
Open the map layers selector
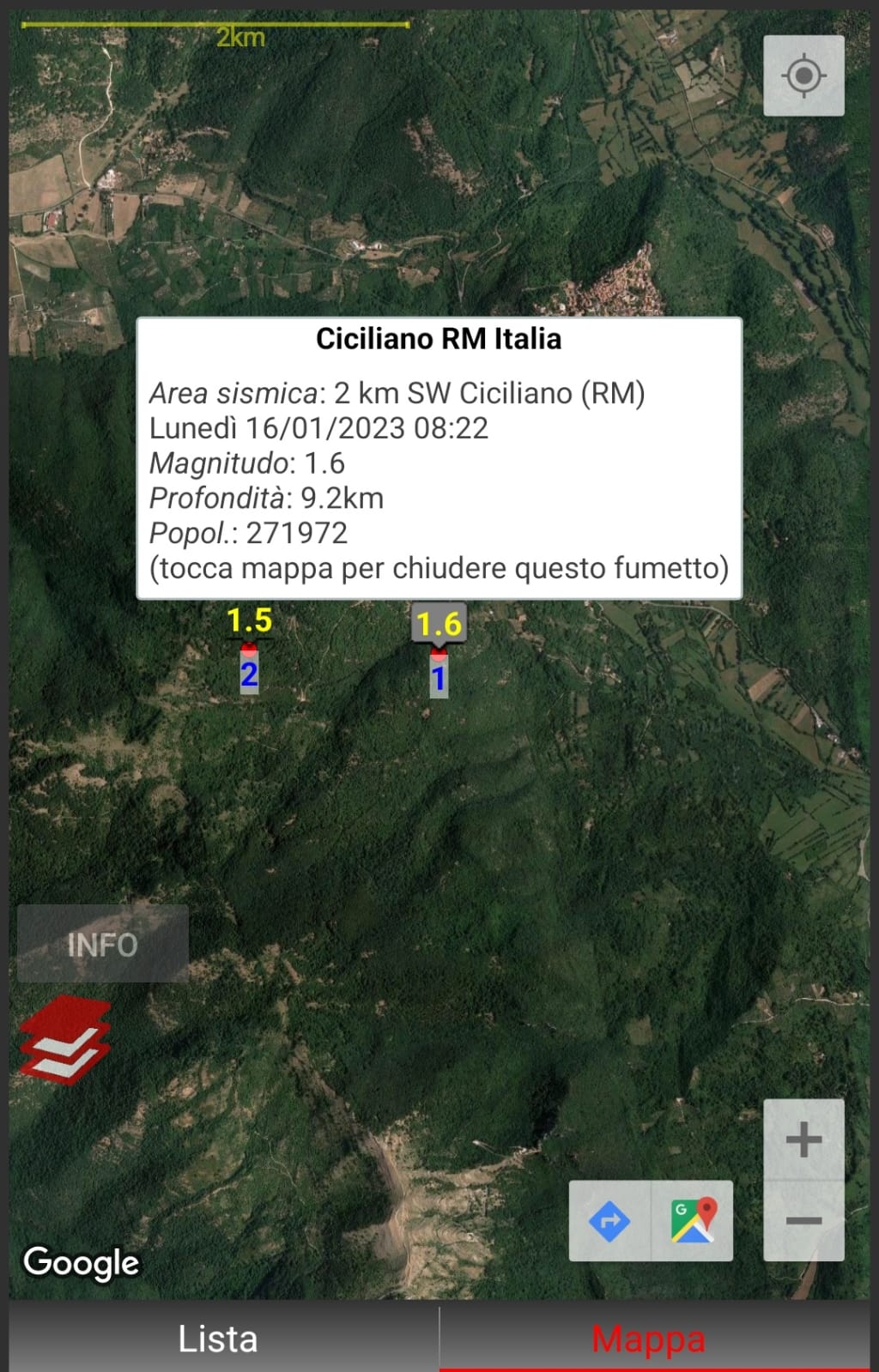pos(65,1039)
